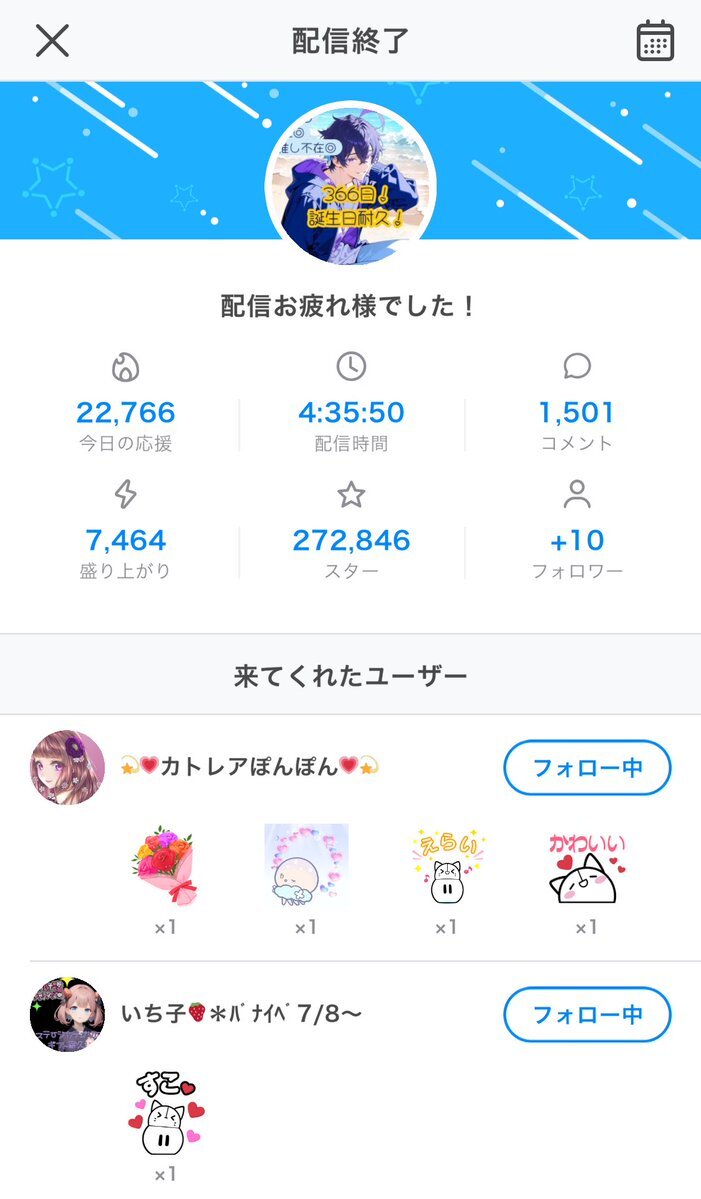Tap フォロー中 button for カトレアぽんぽん

pyautogui.click(x=587, y=768)
